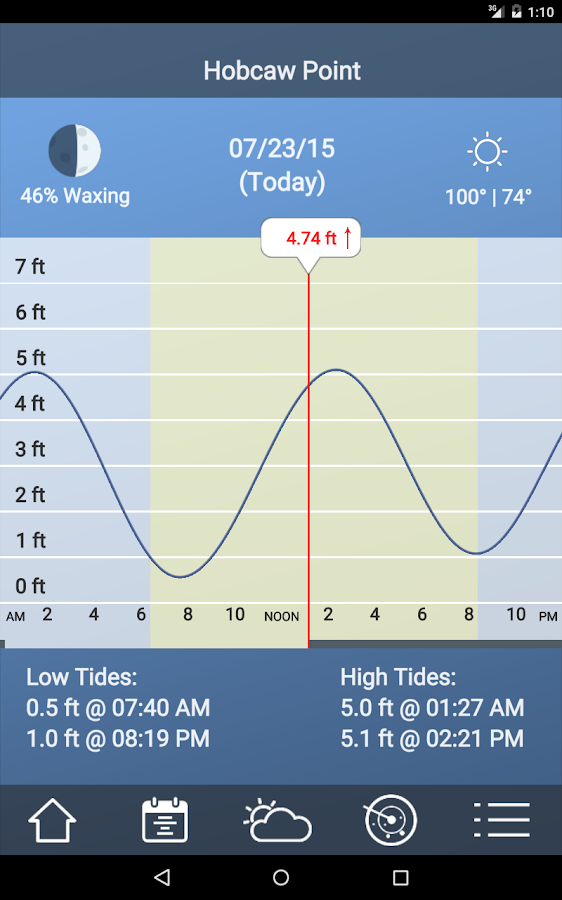Screen dimensions: 562x900
Task: Open recent apps with the square button
Action: tap(400, 878)
